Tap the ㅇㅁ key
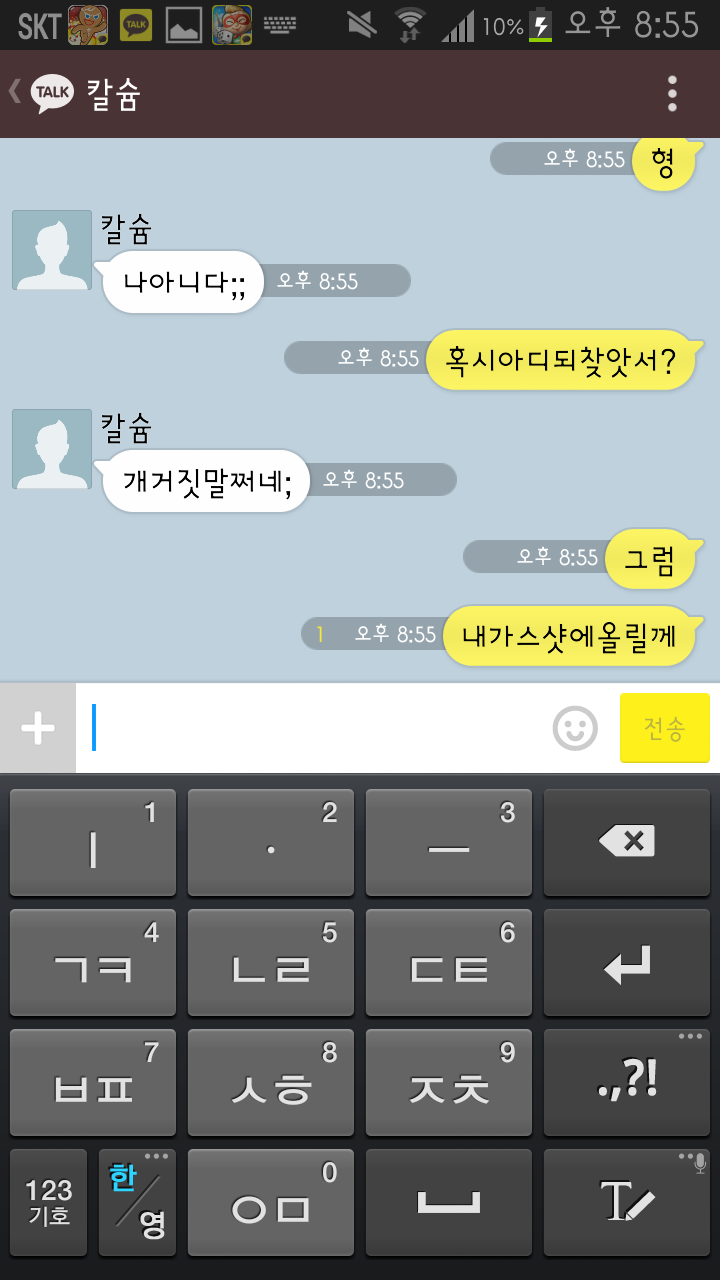This screenshot has height=1280, width=720. pos(271,1202)
